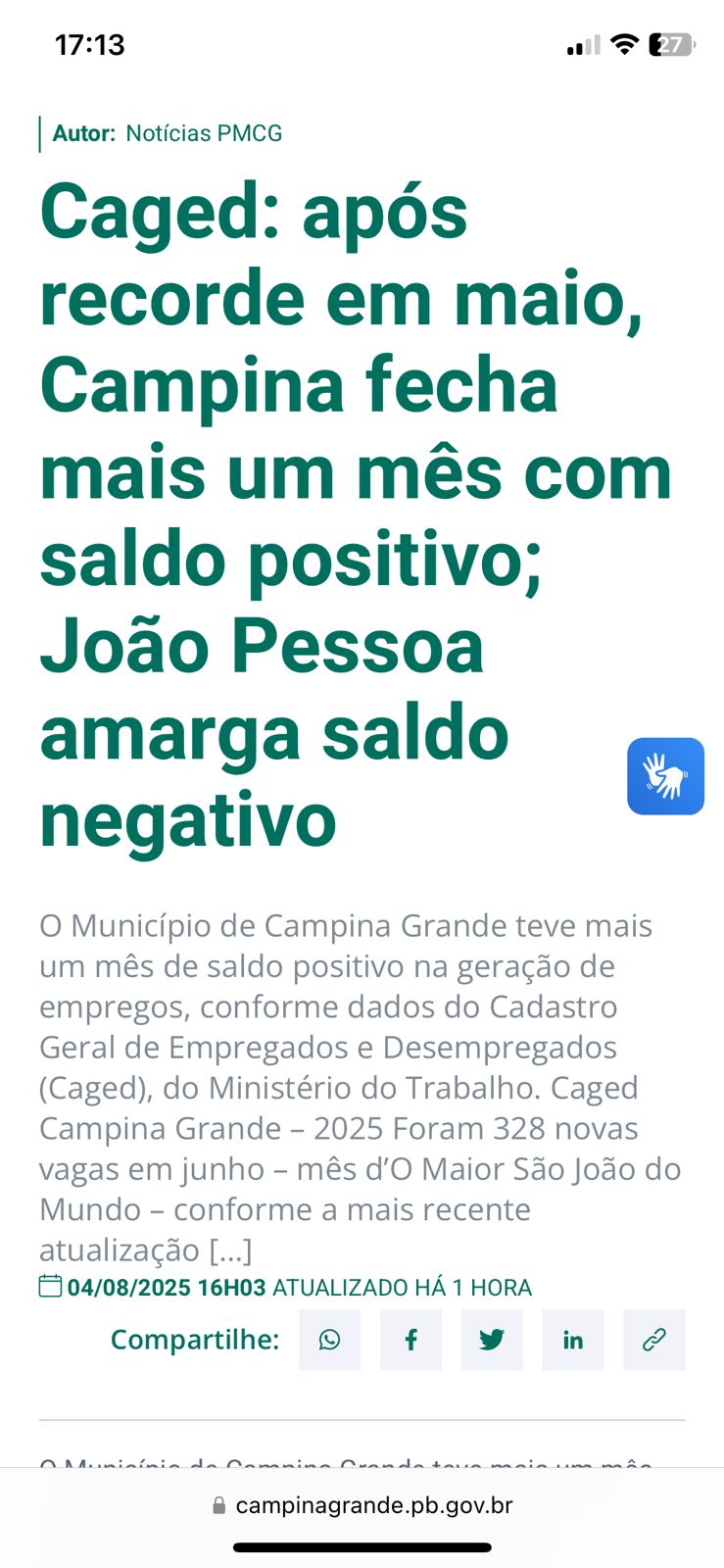Copy the article link

(x=653, y=1340)
